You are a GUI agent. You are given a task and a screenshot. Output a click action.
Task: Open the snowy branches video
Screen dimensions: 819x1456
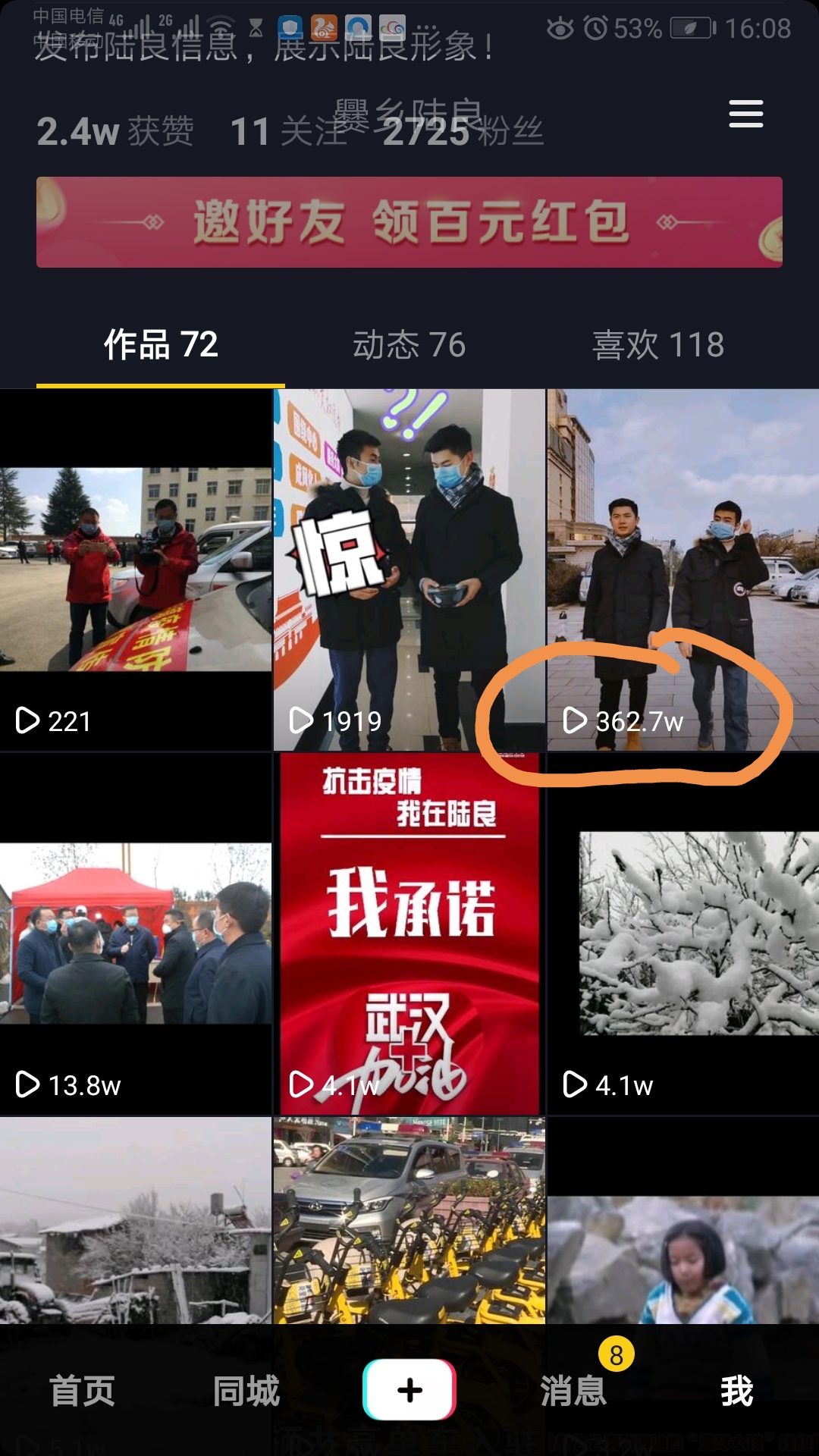coord(682,934)
